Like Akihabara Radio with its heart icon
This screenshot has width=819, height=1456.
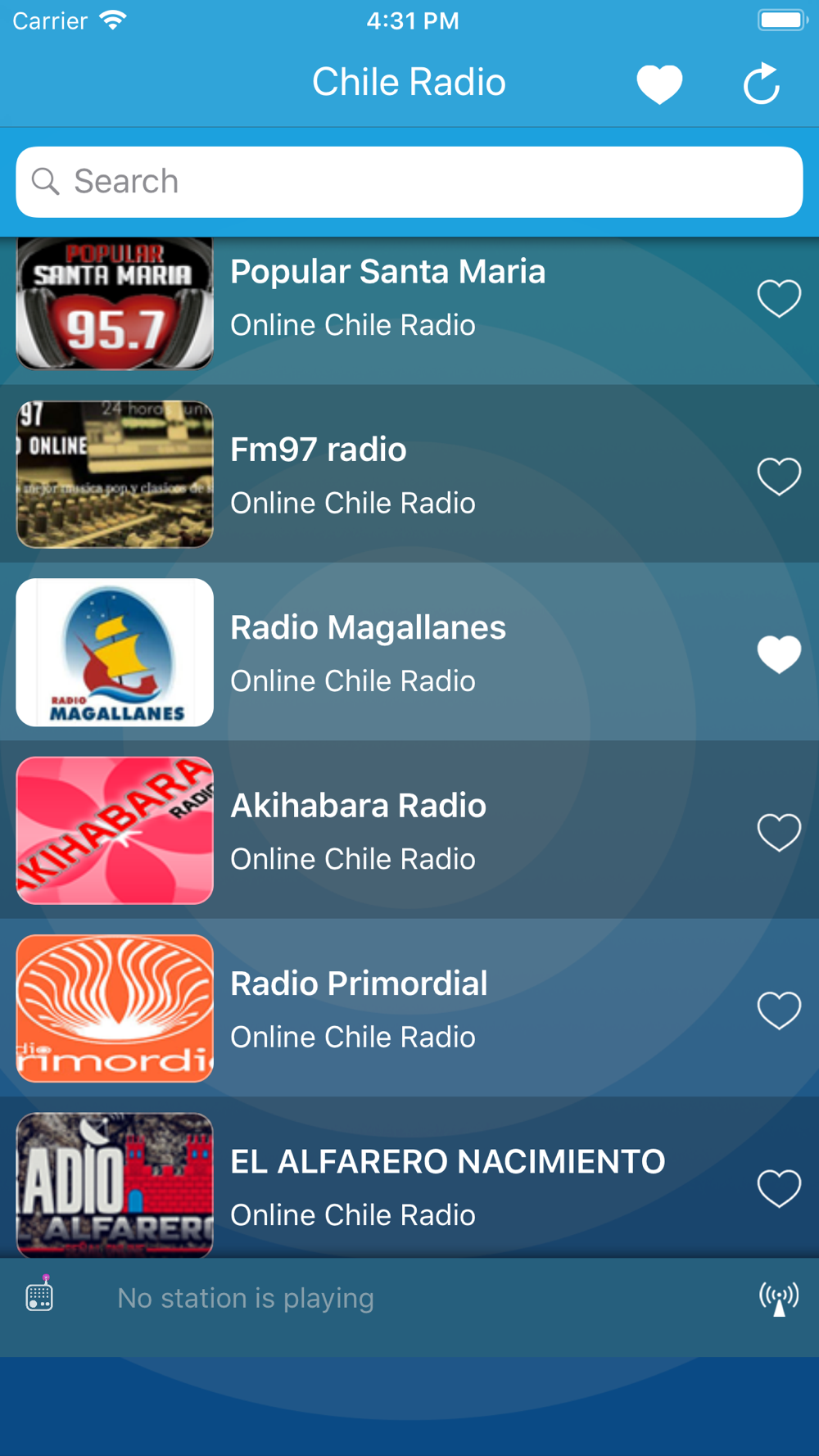(779, 832)
